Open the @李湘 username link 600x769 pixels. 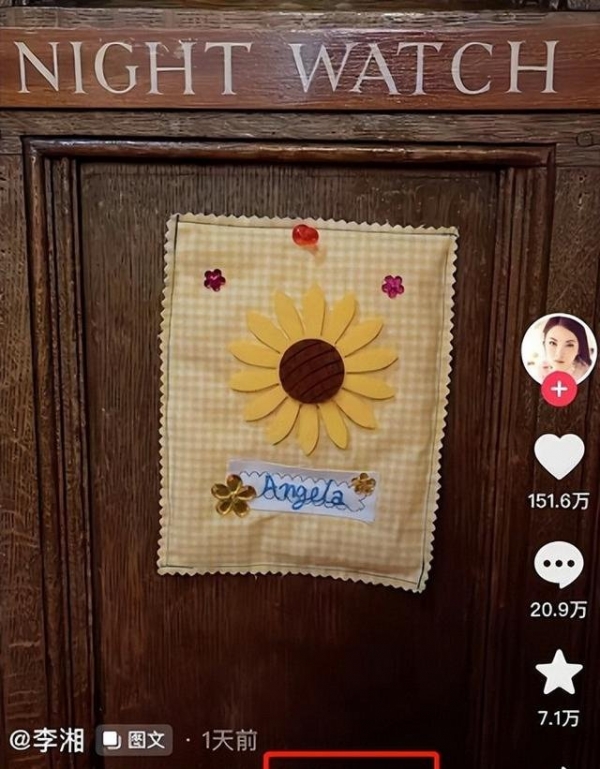pos(48,741)
